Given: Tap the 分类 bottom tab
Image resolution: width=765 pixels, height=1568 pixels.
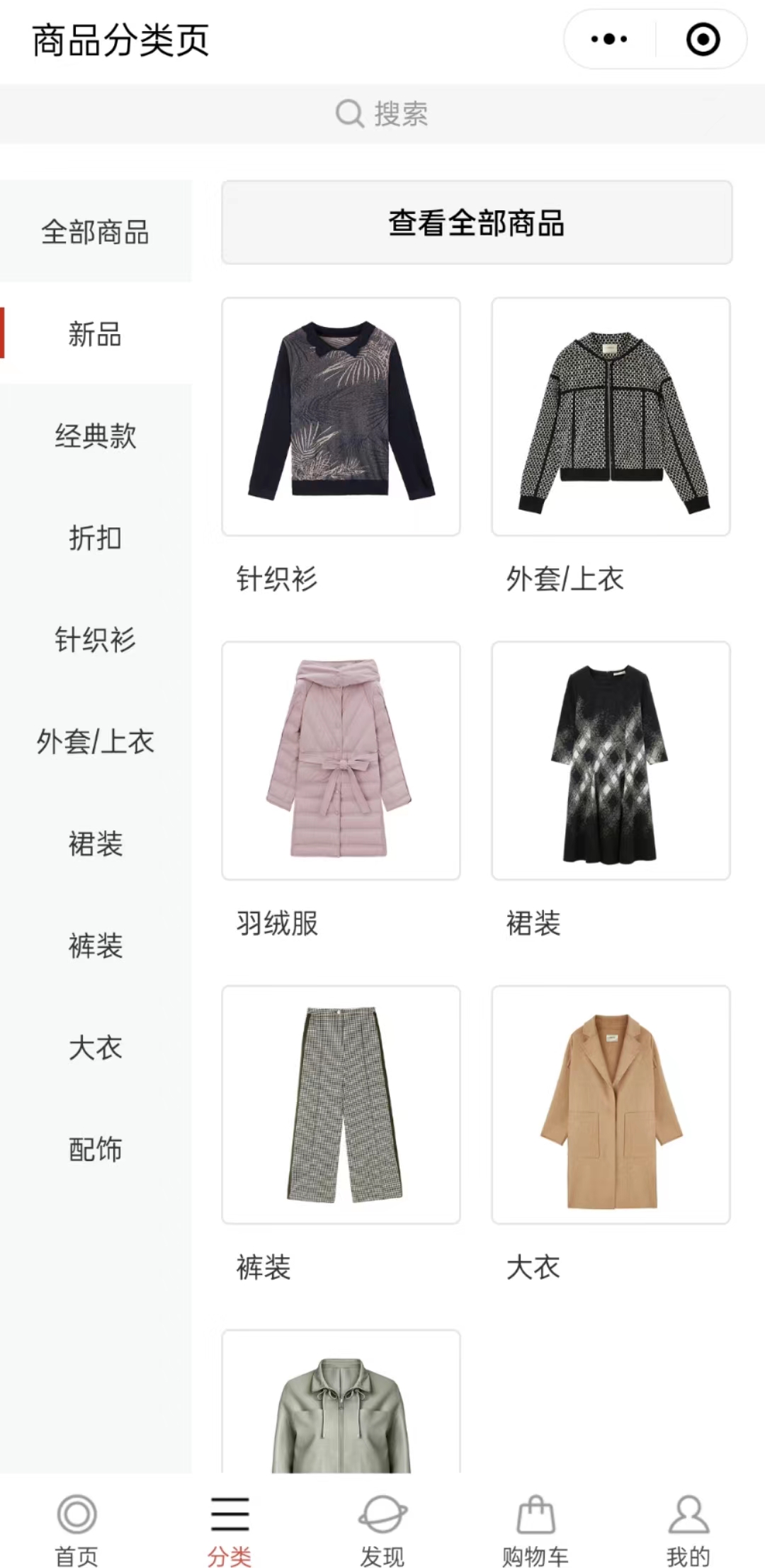Looking at the screenshot, I should click(x=229, y=1529).
